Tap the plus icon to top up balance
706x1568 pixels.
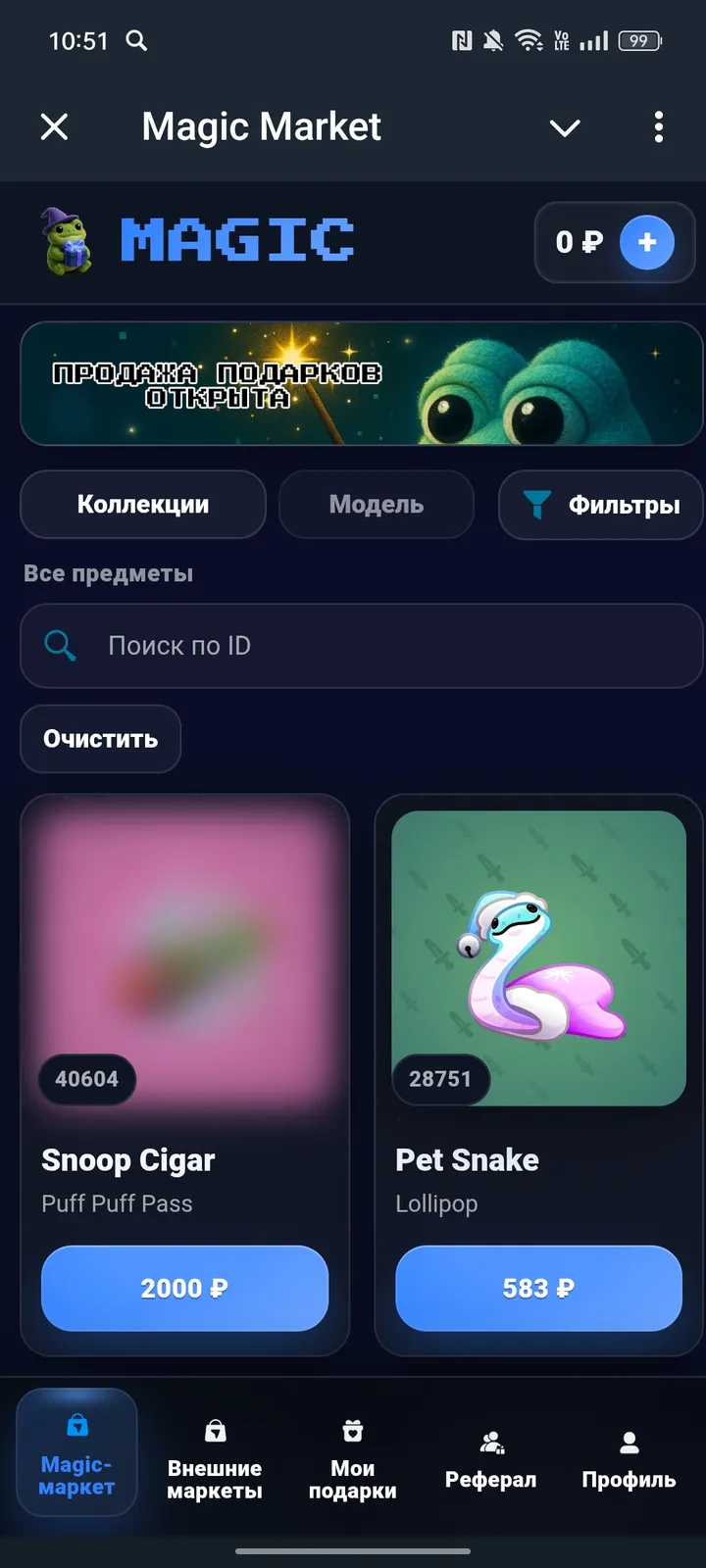(647, 242)
